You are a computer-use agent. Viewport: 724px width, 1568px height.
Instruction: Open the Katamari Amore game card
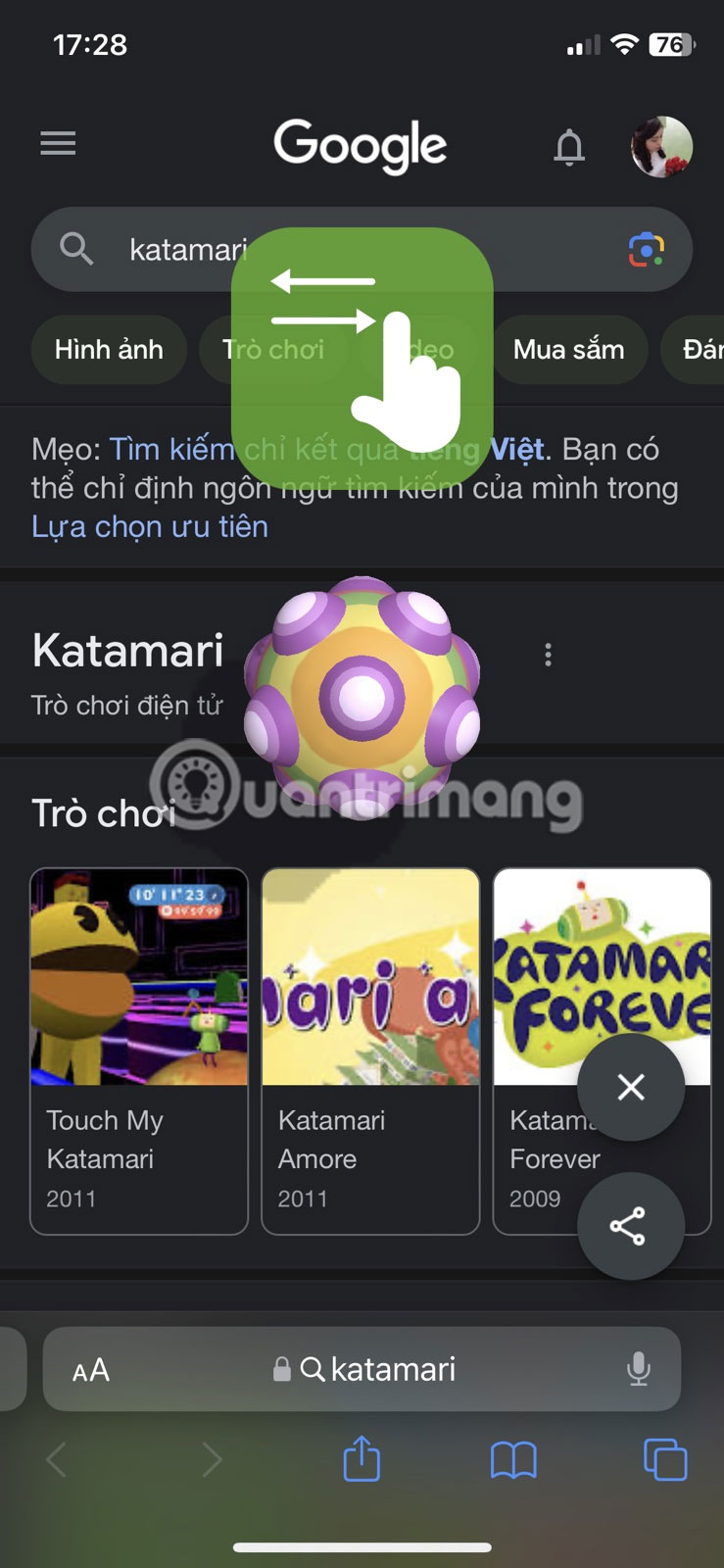pyautogui.click(x=370, y=1051)
